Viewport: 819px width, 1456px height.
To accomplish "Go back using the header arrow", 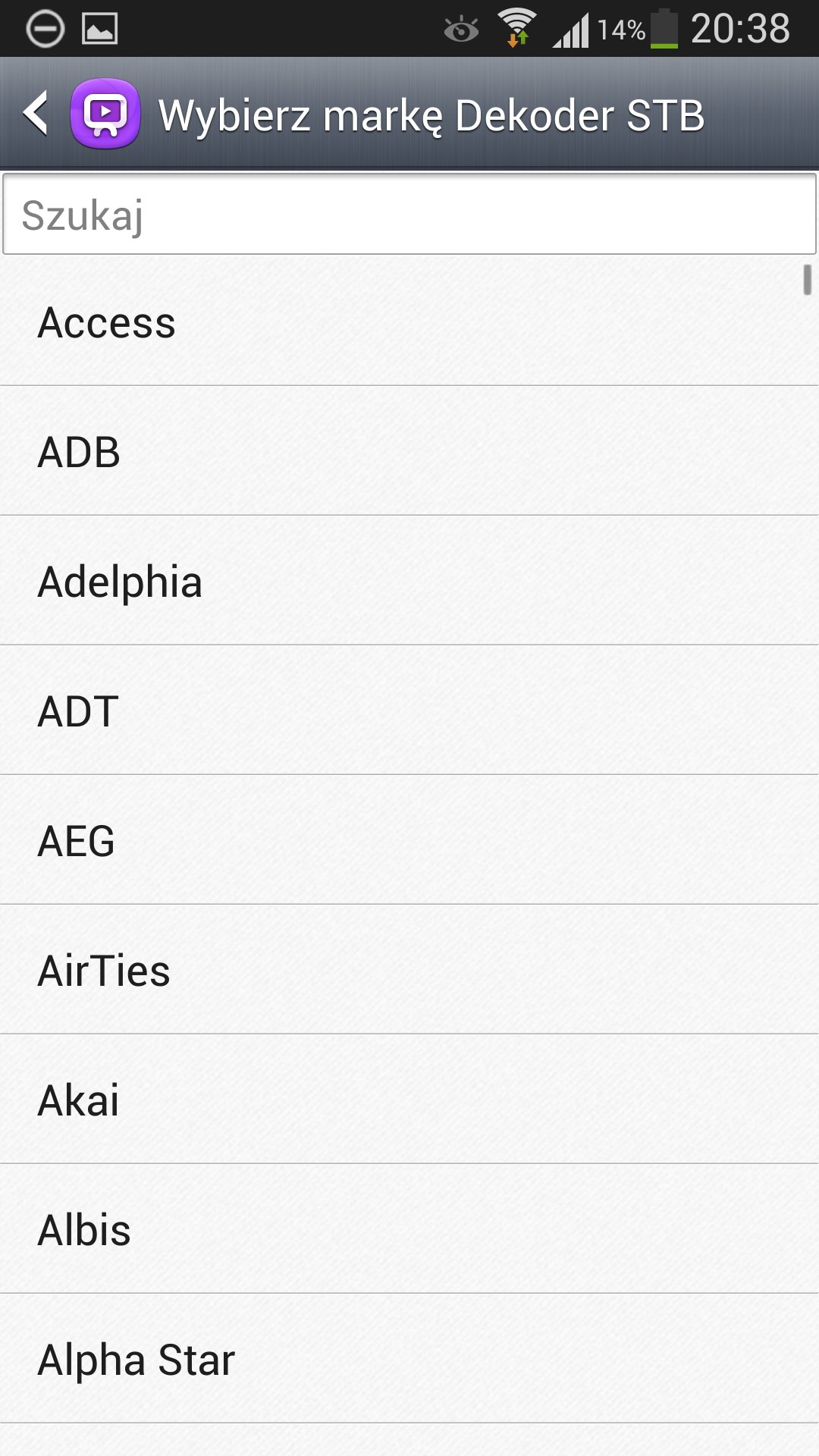I will click(x=36, y=114).
